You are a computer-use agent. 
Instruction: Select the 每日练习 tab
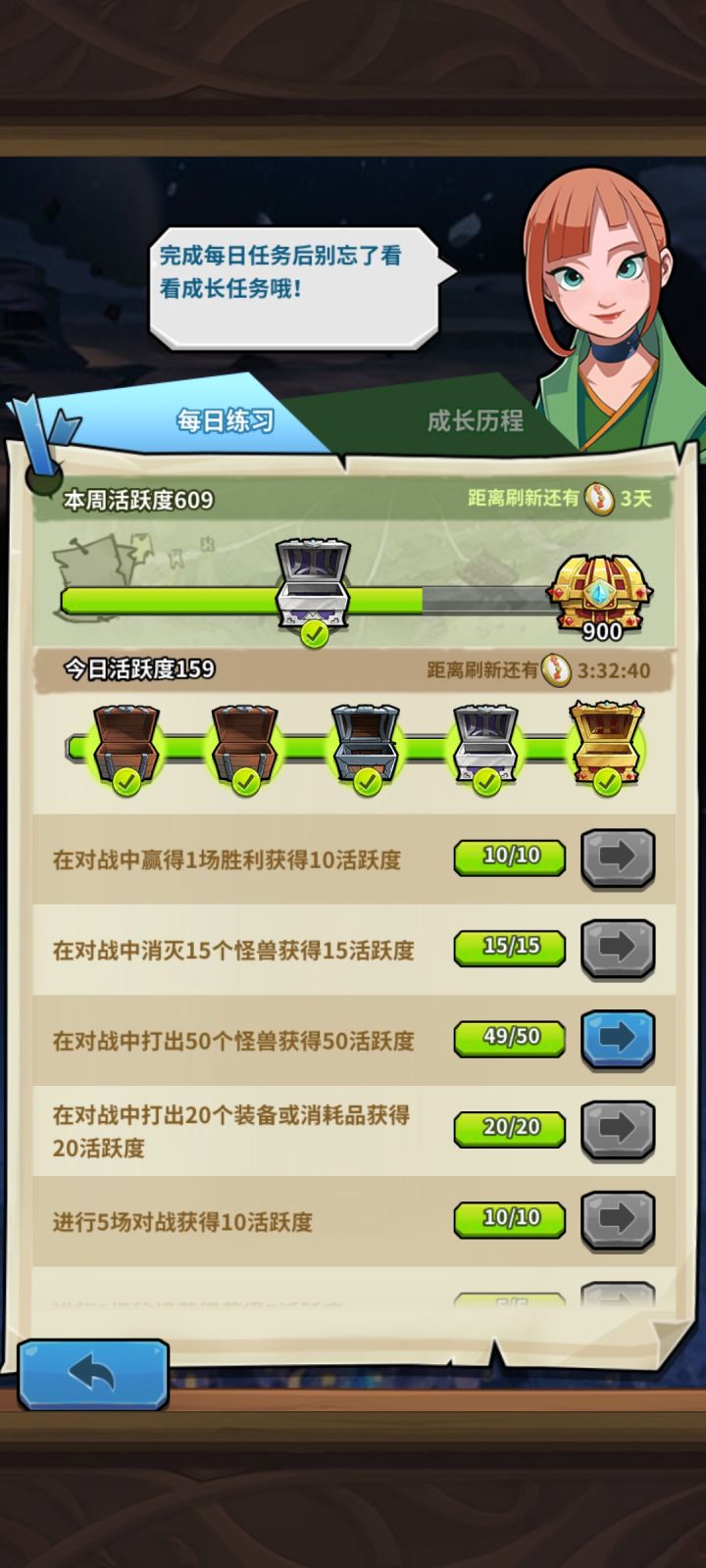click(227, 421)
